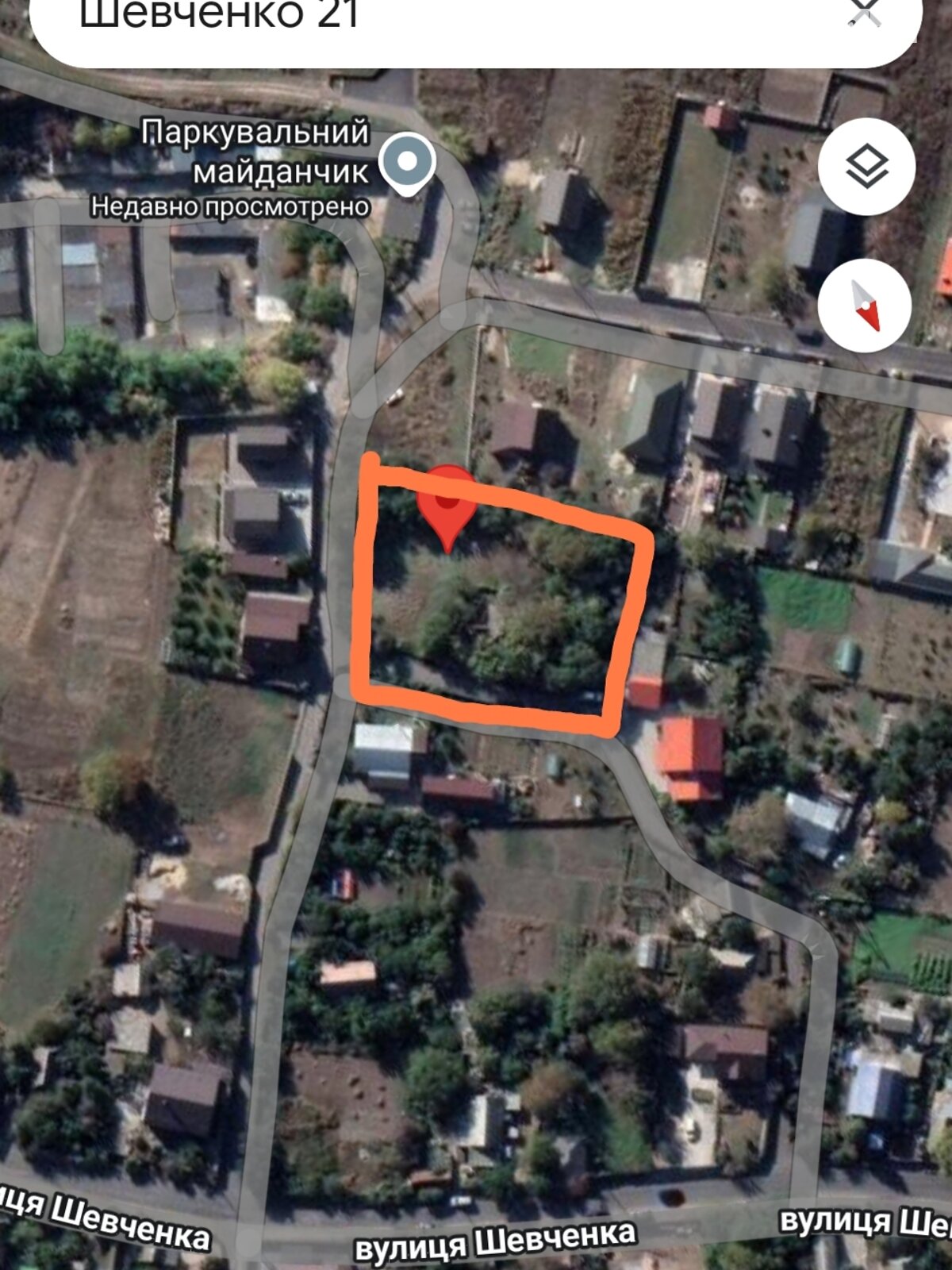Tap the compass to reorient north
This screenshot has height=1270, width=952.
tap(865, 306)
